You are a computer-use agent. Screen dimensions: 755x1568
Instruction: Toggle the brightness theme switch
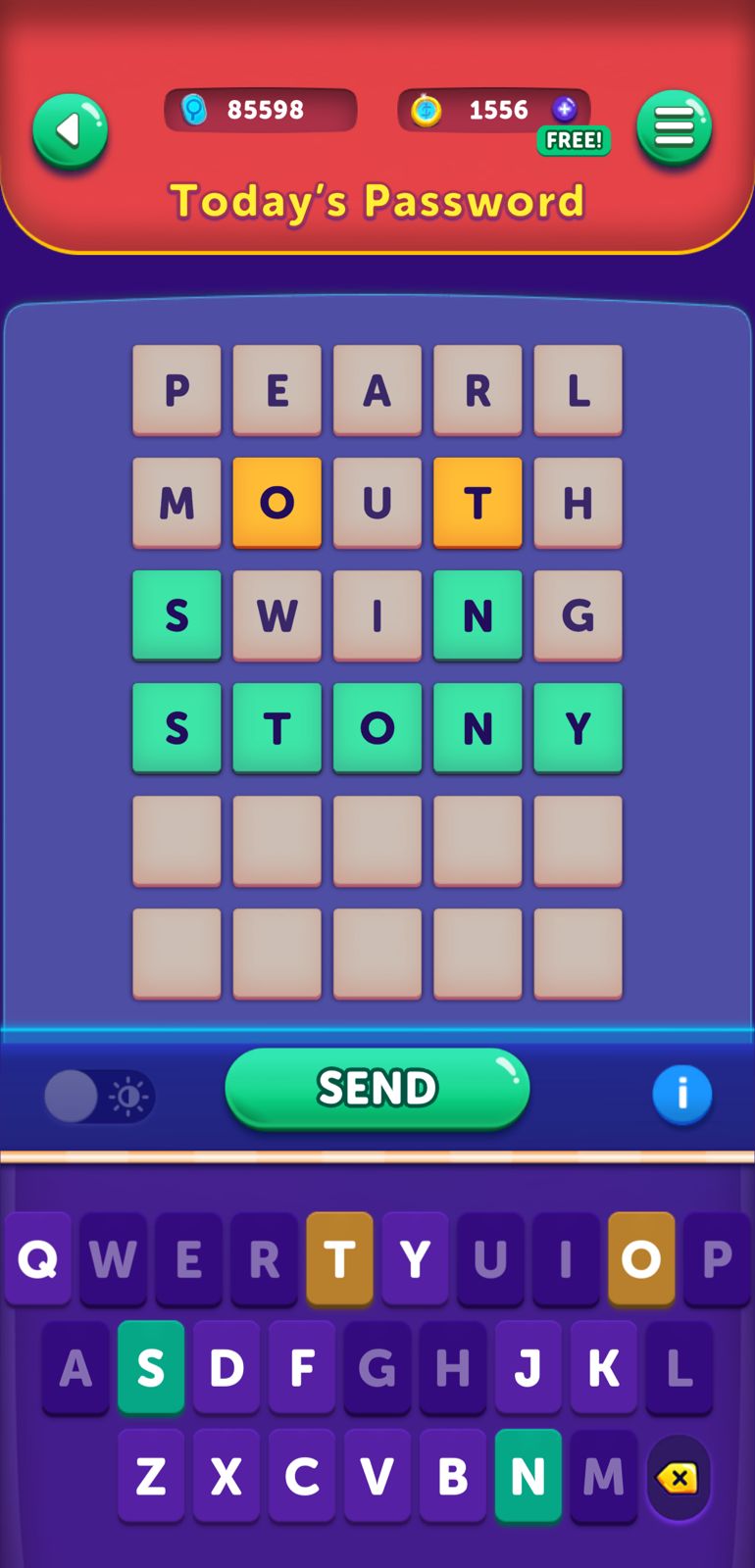pos(99,1096)
